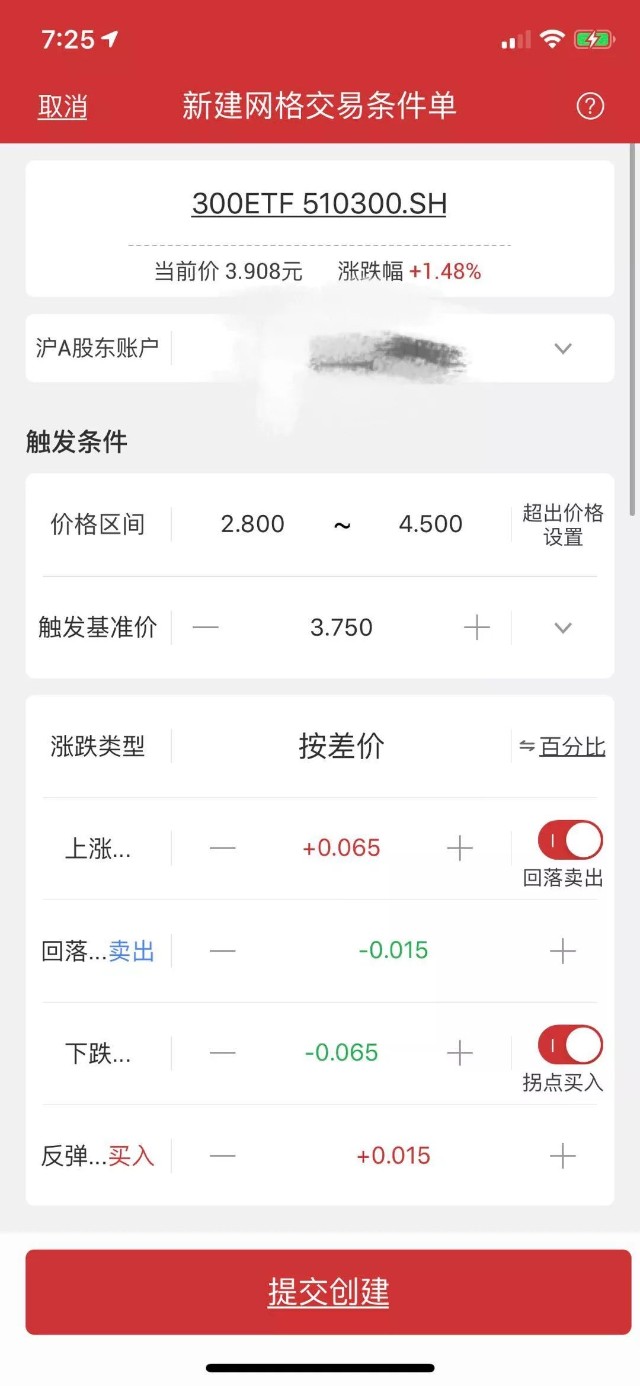This screenshot has width=640, height=1386.
Task: Increase the 反弹 +0.015 buy value
Action: click(563, 1156)
